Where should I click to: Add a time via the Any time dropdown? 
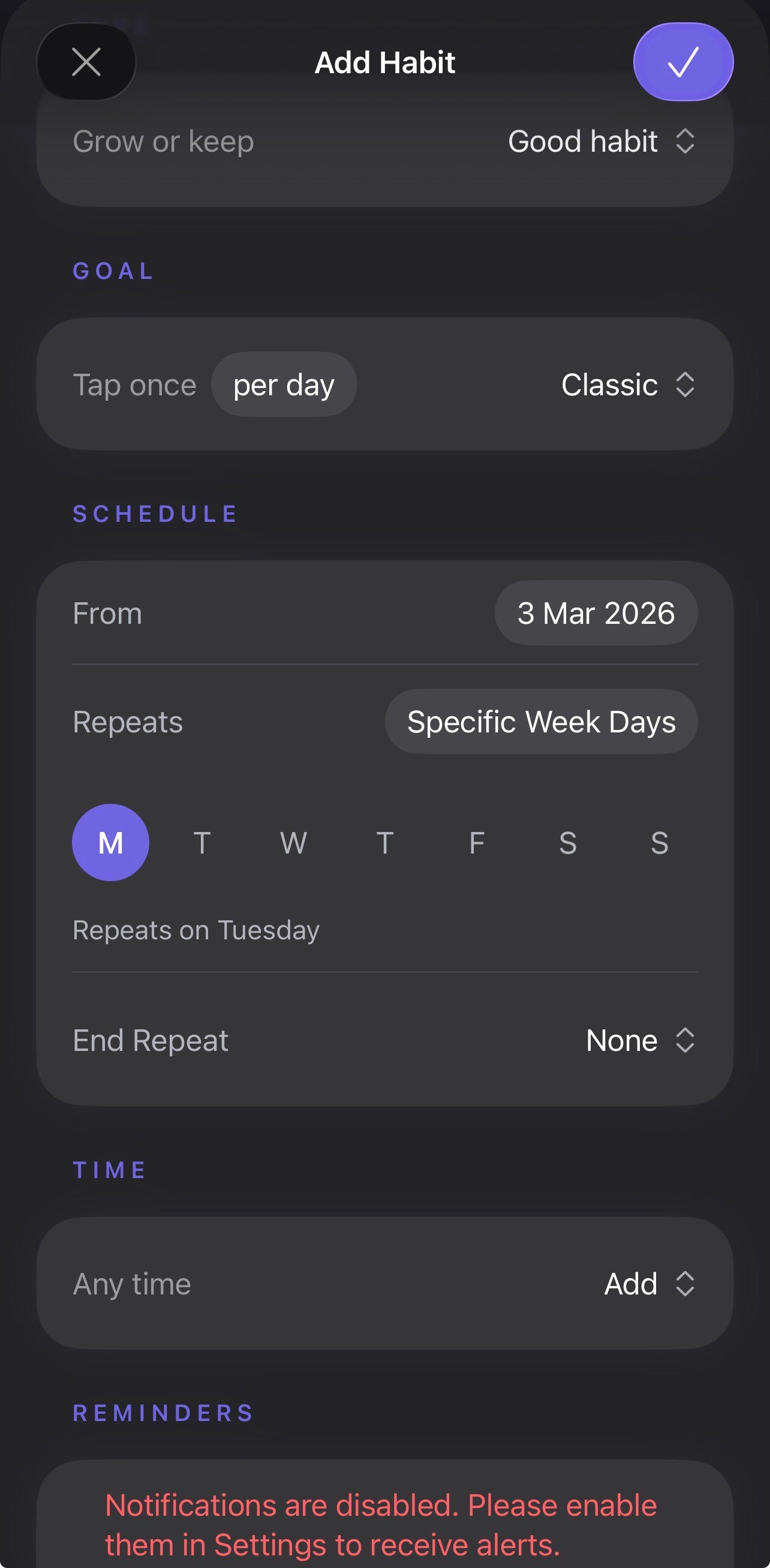pyautogui.click(x=649, y=1284)
